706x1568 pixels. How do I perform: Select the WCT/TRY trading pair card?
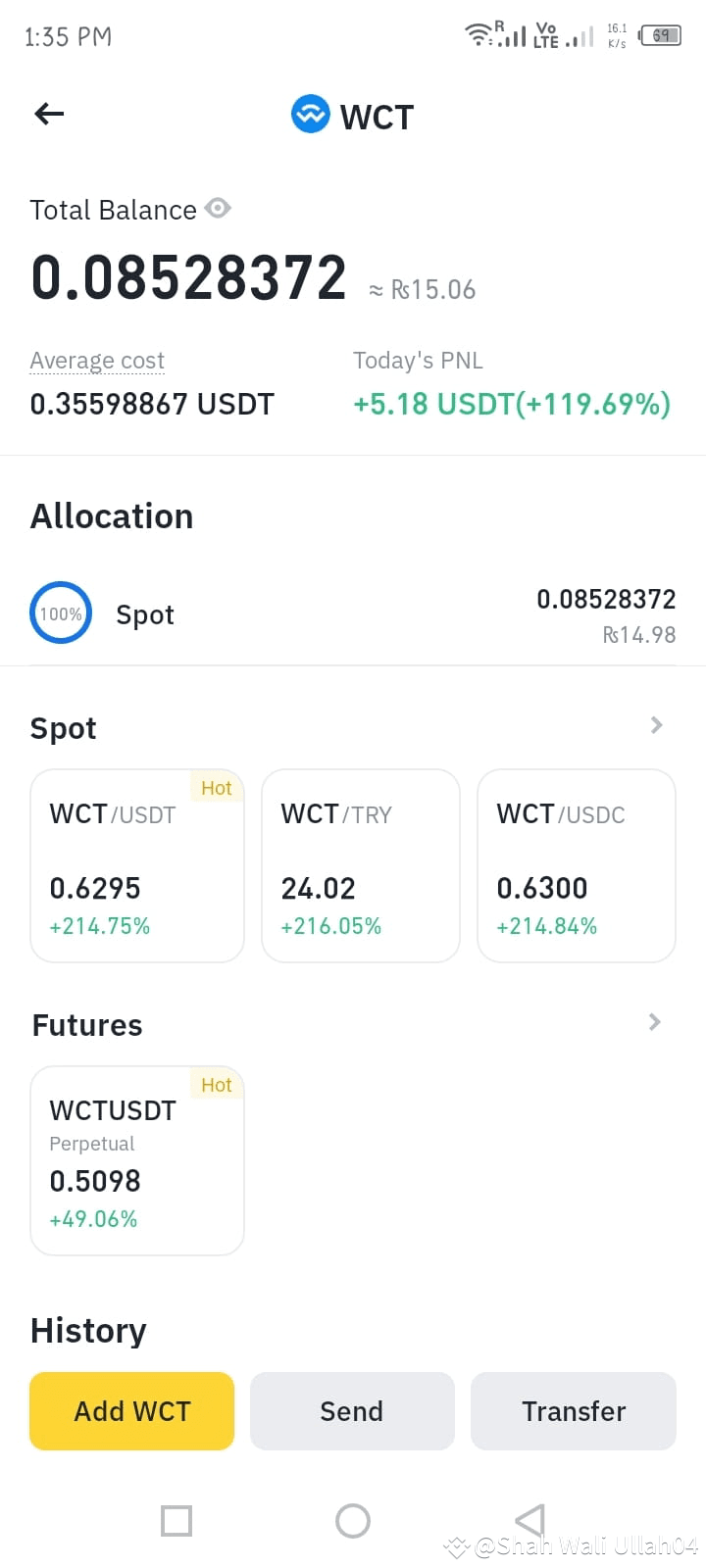360,867
